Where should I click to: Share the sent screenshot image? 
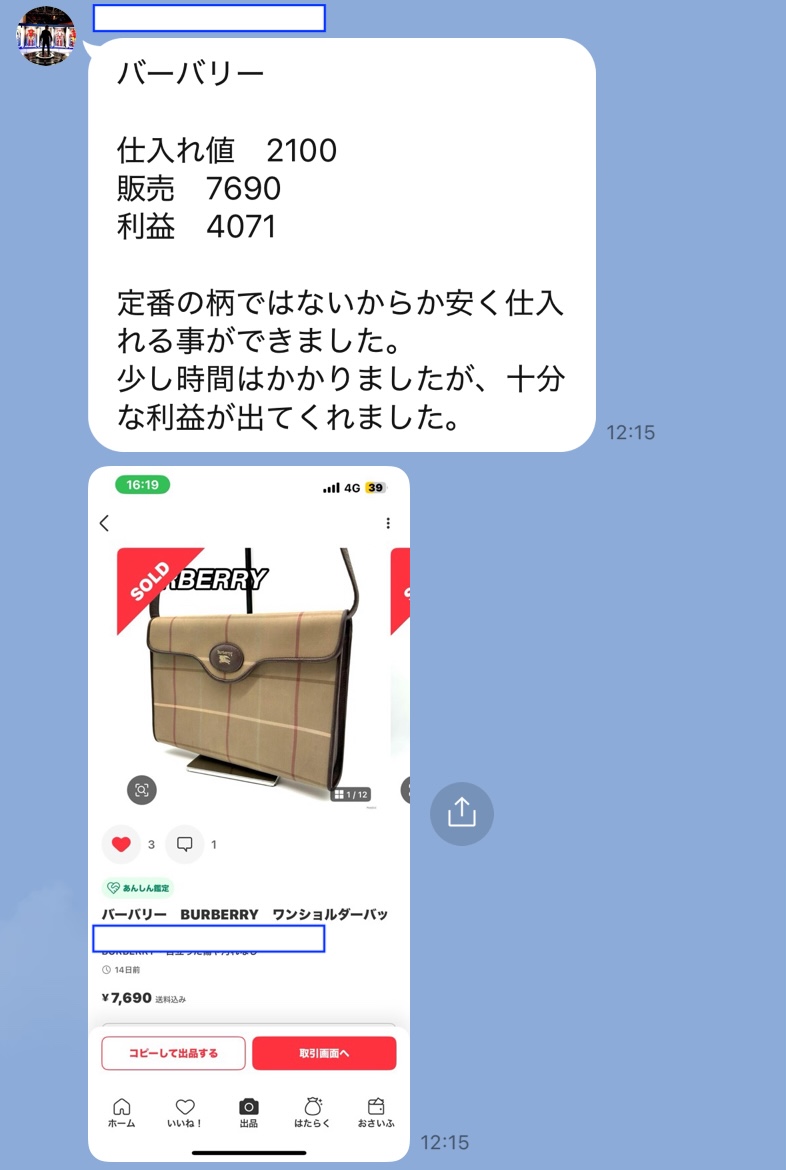coord(461,813)
